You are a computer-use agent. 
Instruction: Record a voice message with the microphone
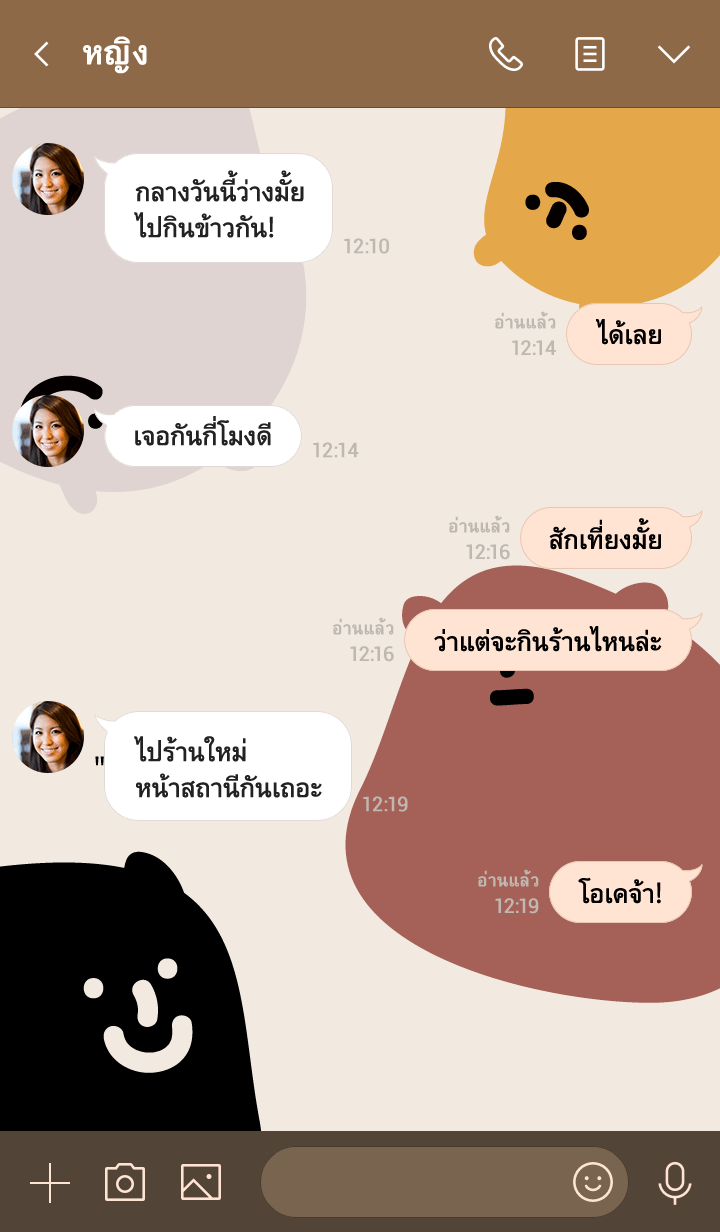pyautogui.click(x=675, y=1183)
